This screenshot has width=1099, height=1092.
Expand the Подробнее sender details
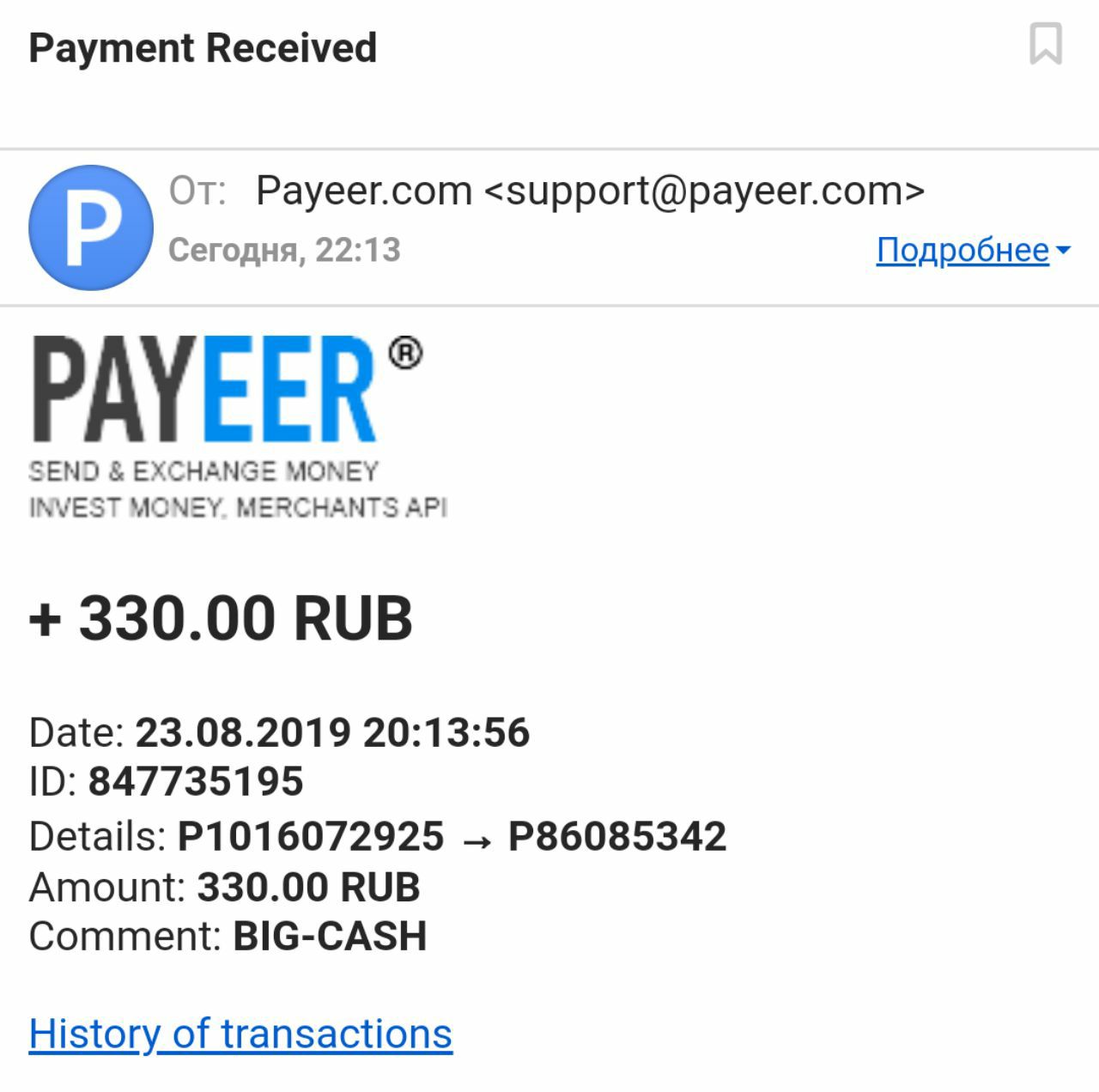tap(972, 251)
